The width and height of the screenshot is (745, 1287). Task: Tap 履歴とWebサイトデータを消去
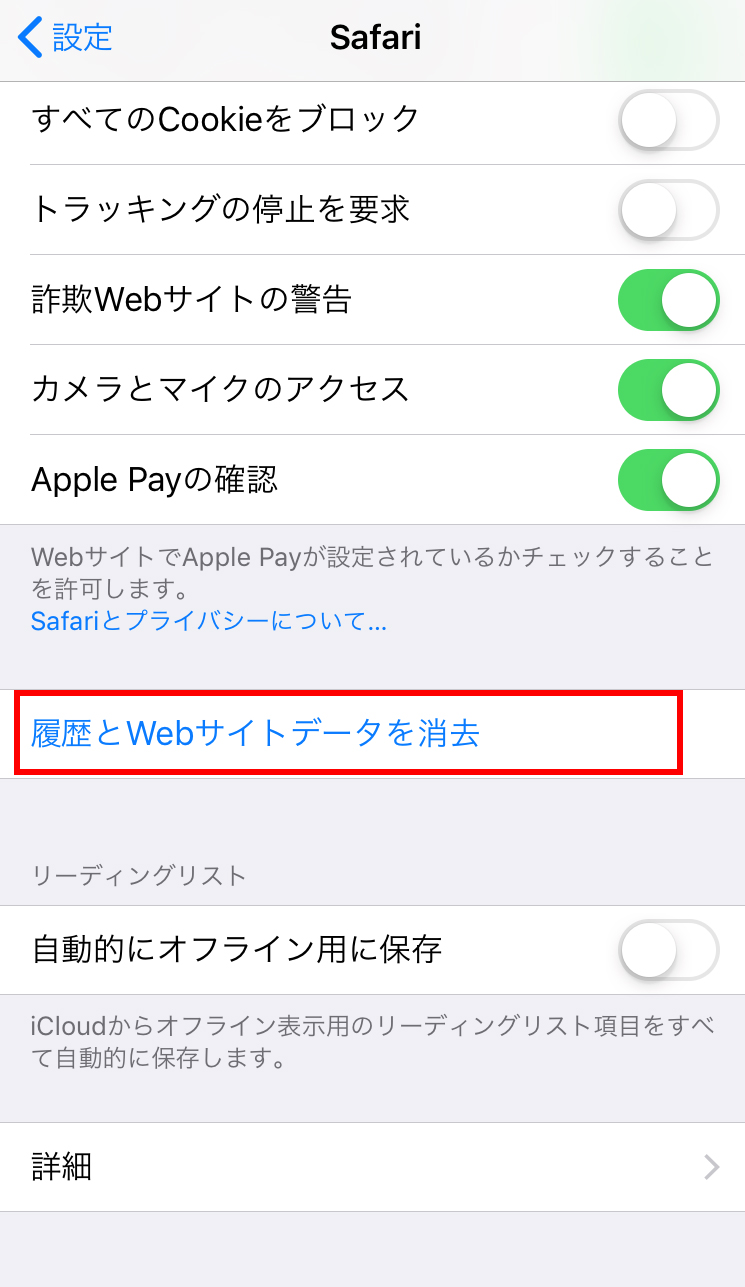[256, 733]
